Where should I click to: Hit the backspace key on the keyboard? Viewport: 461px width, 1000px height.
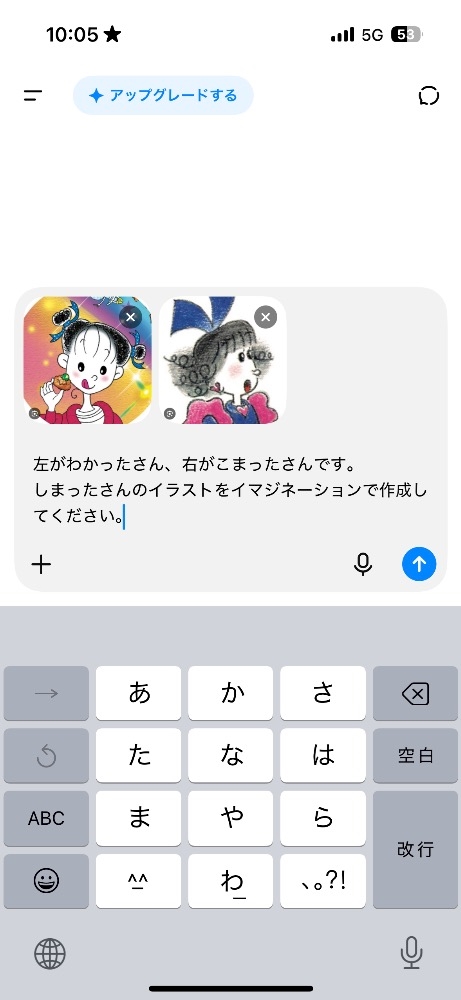click(x=416, y=694)
